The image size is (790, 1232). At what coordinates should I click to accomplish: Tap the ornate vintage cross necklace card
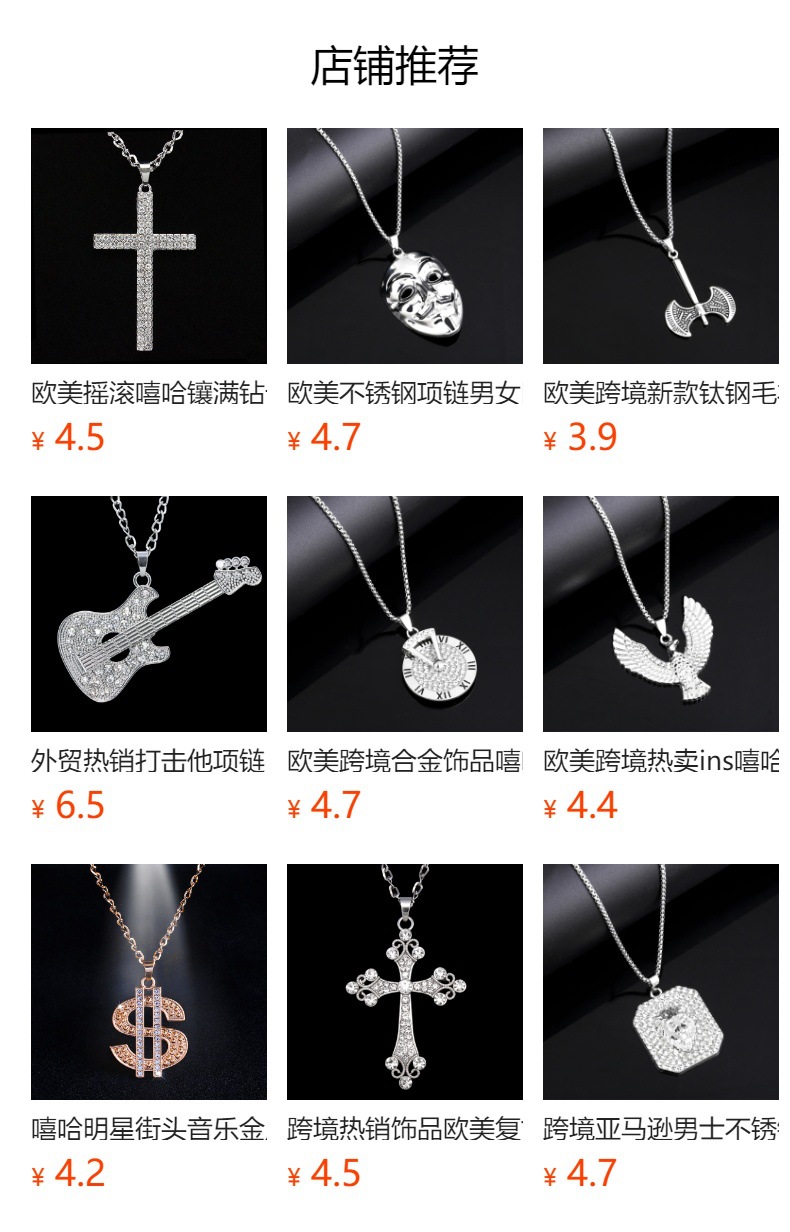pos(404,982)
